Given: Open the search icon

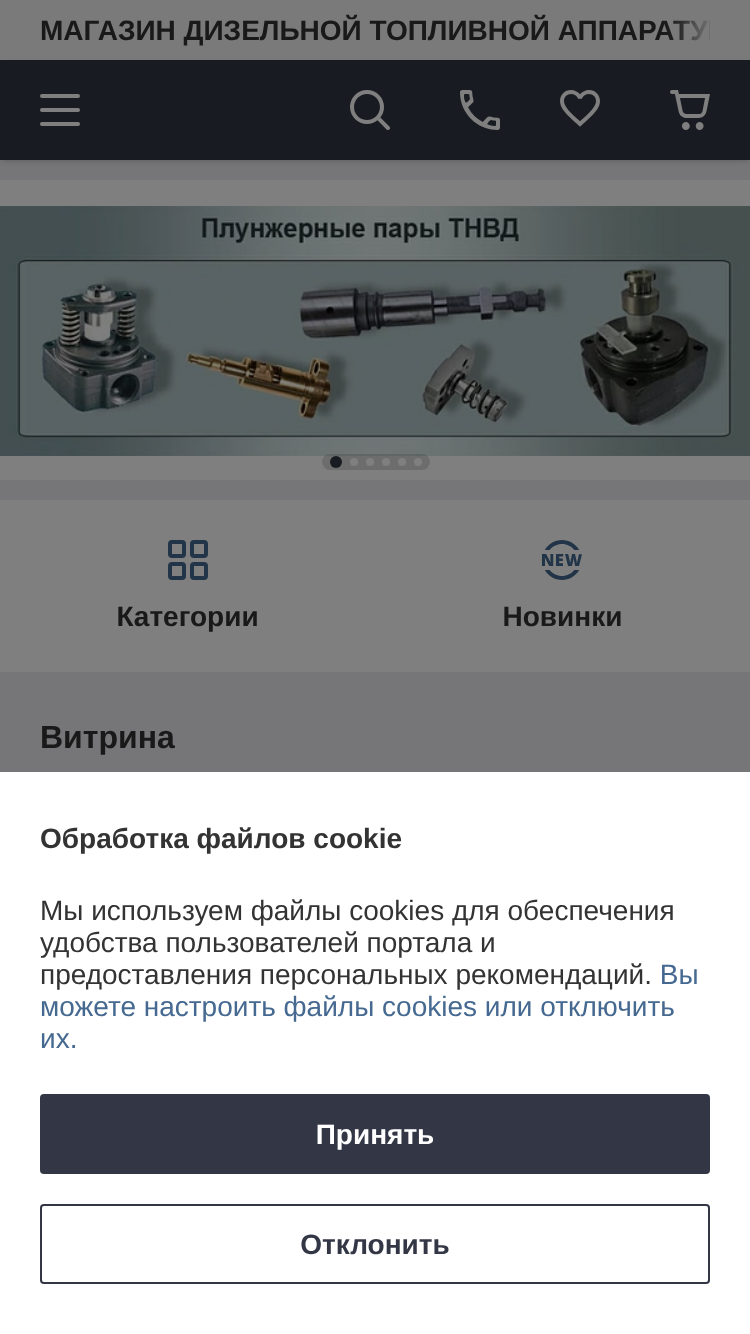Looking at the screenshot, I should point(370,110).
